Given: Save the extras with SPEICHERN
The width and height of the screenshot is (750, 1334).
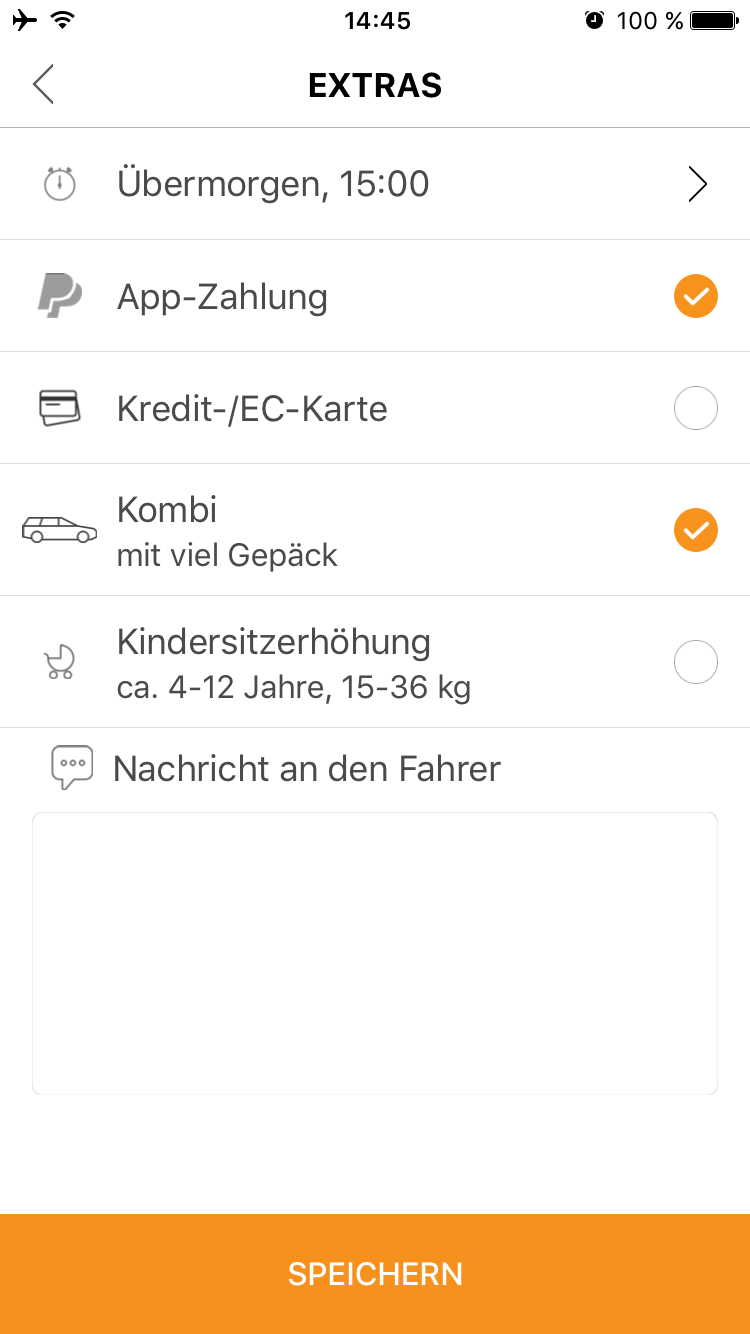Looking at the screenshot, I should pyautogui.click(x=375, y=1274).
